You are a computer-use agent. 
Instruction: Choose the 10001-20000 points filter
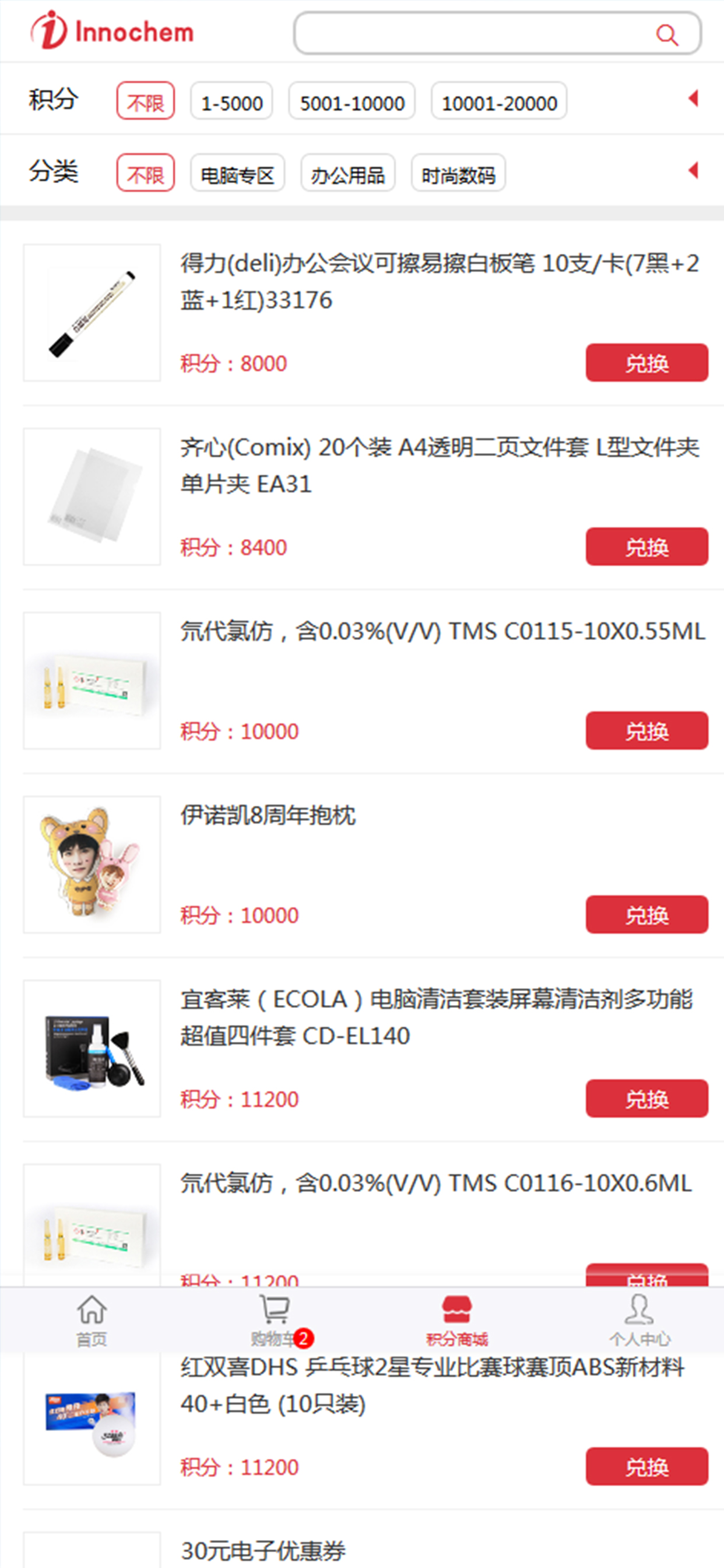499,101
